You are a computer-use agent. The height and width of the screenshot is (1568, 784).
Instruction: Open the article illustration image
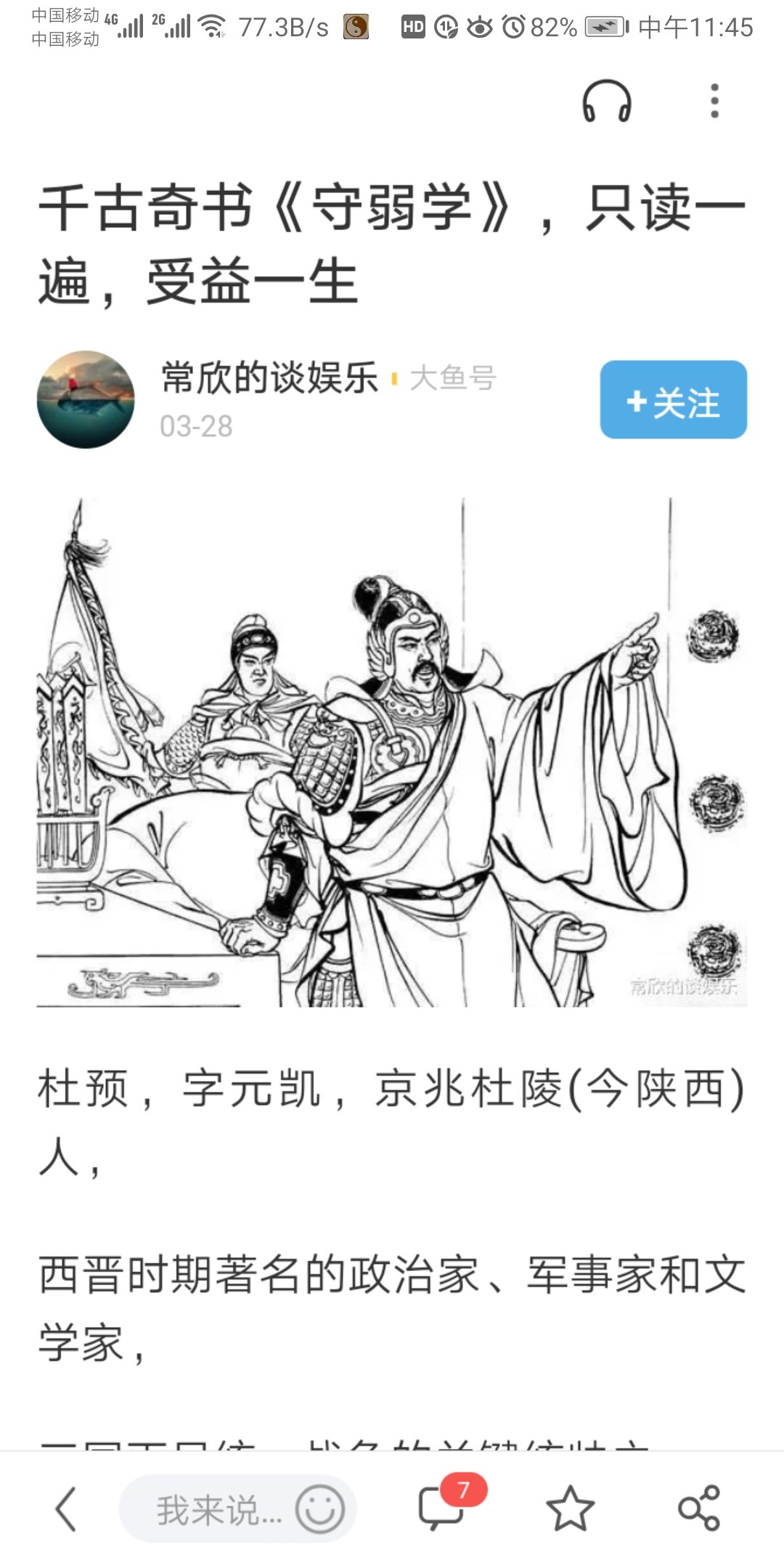coord(392,751)
